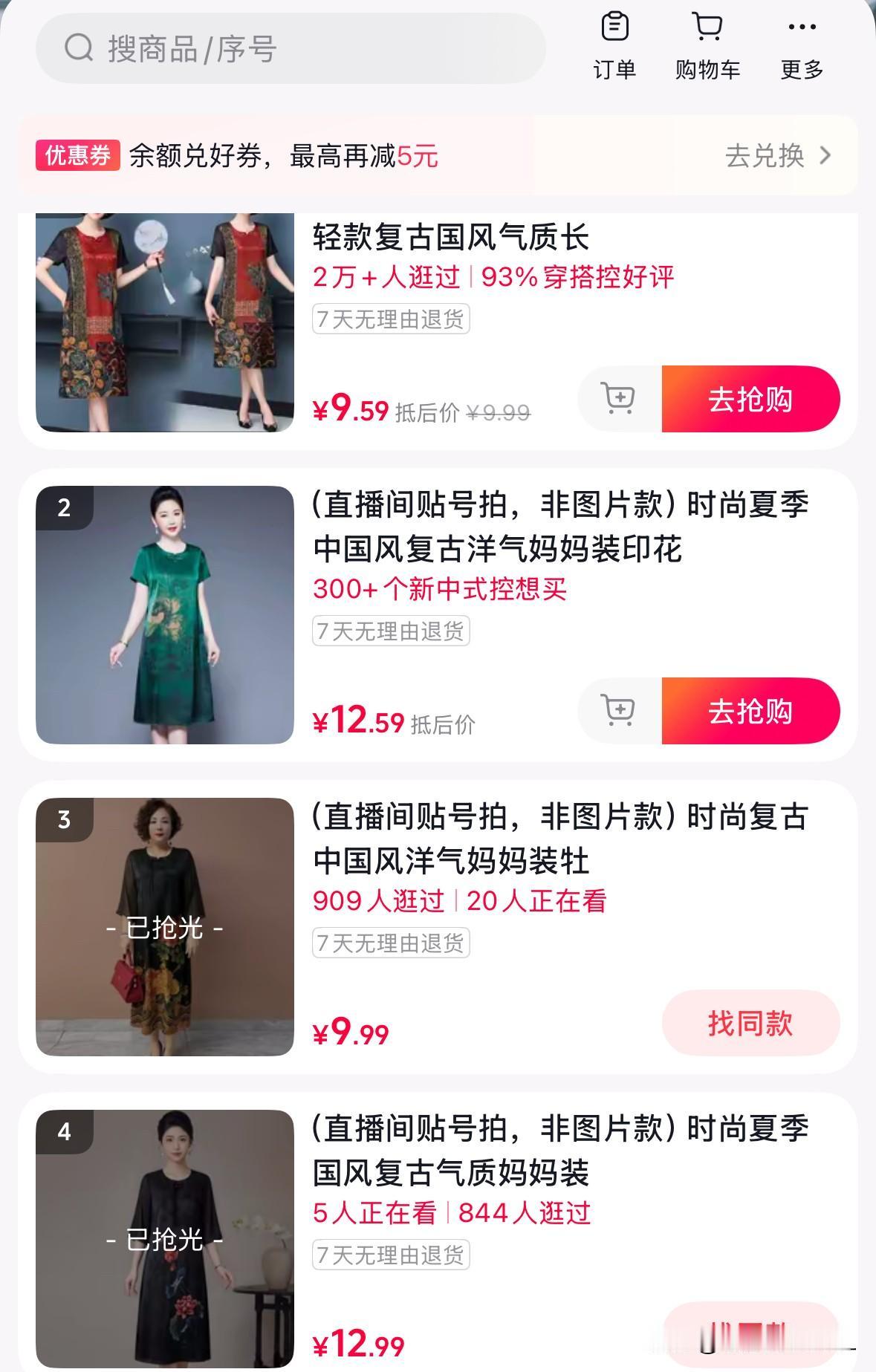The image size is (876, 1372).
Task: Open item 2's green dress photo
Action: click(165, 615)
